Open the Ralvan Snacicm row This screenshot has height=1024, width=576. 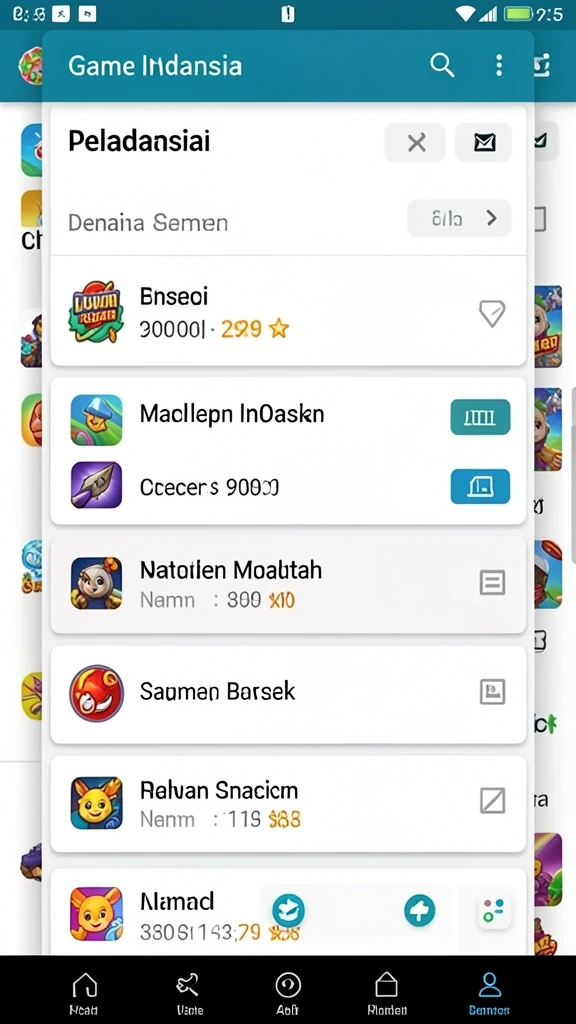point(288,804)
